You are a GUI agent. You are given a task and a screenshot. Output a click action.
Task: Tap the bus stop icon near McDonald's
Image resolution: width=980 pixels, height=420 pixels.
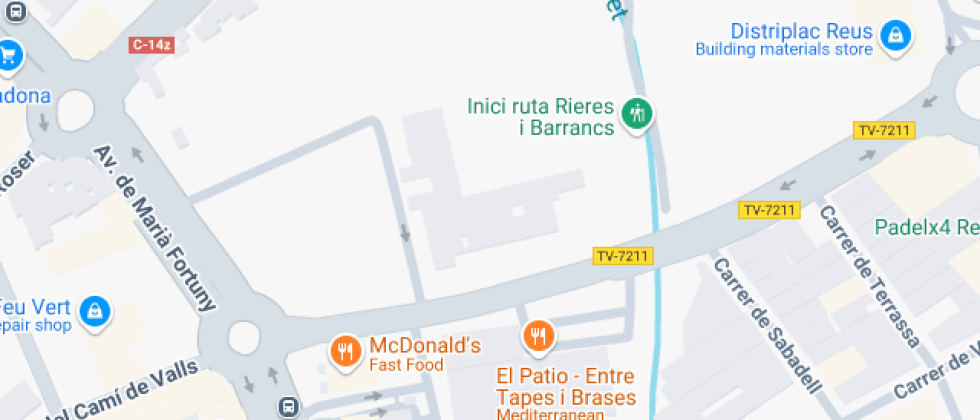pos(288,407)
